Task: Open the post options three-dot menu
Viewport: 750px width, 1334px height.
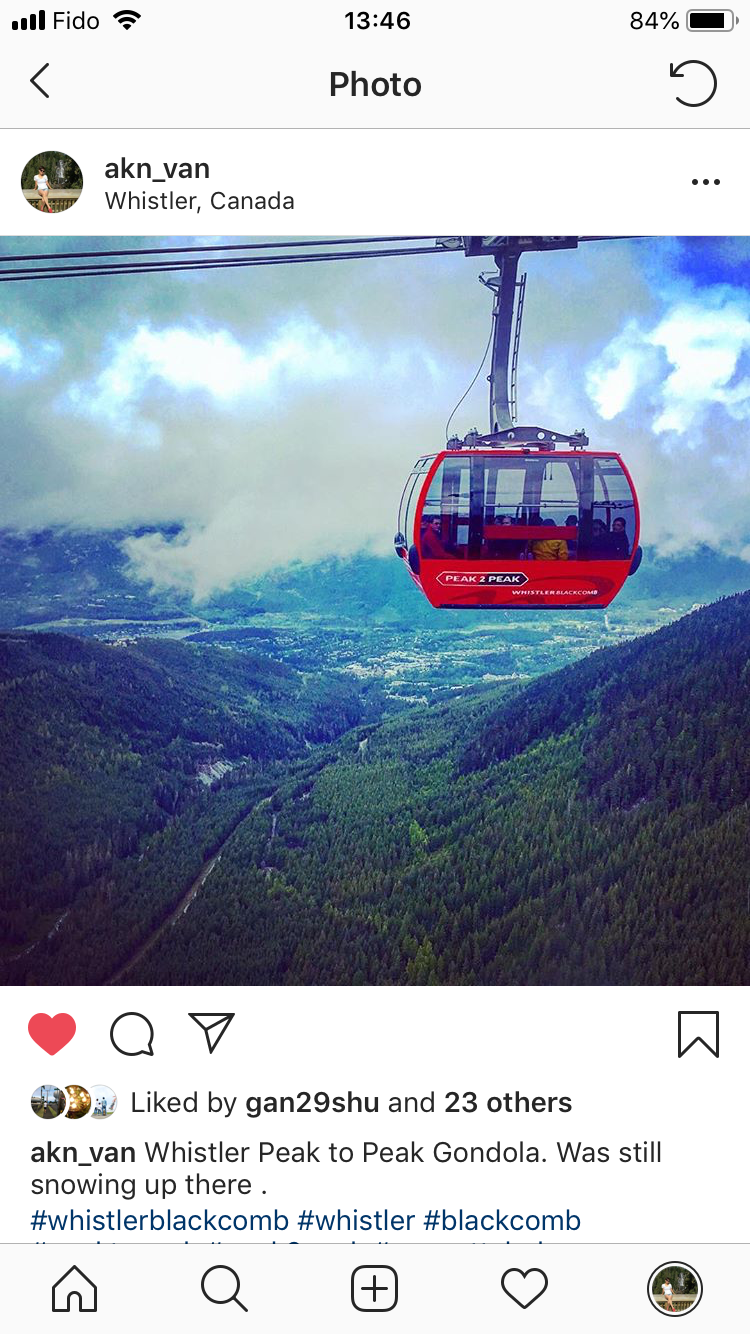Action: coord(705,182)
